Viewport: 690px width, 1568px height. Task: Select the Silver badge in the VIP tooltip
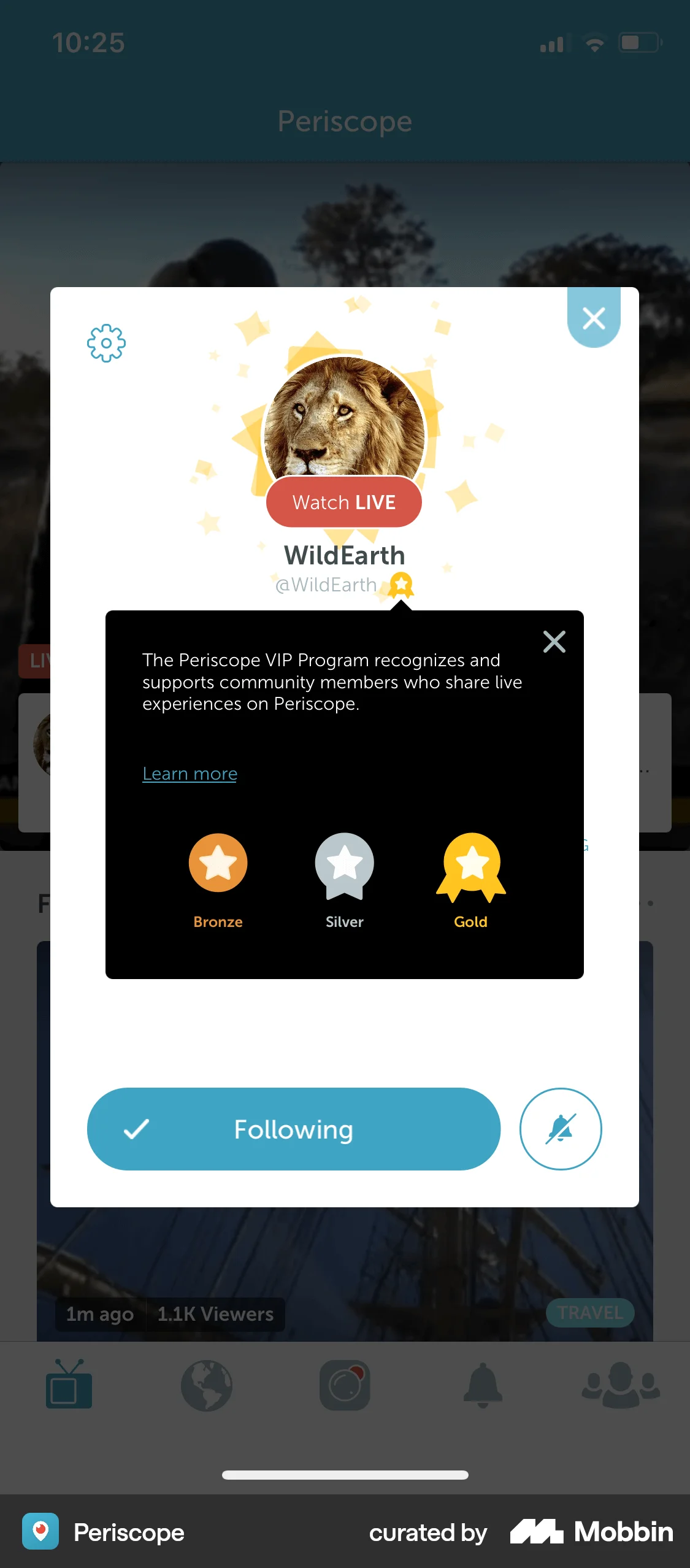(344, 863)
